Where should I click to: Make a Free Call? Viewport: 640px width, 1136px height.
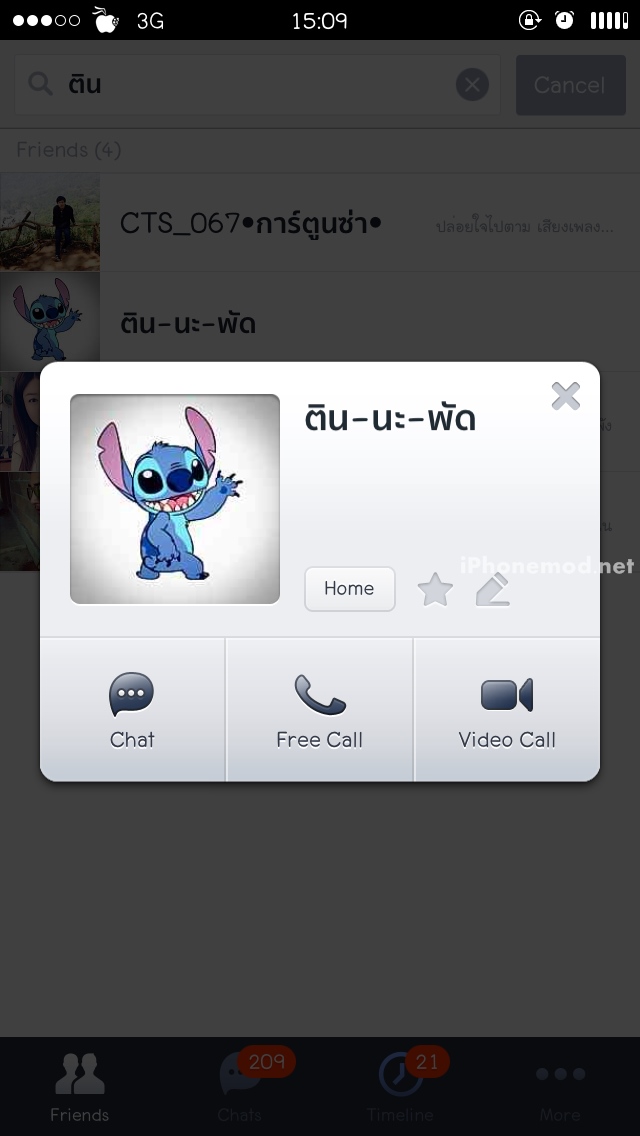(319, 710)
